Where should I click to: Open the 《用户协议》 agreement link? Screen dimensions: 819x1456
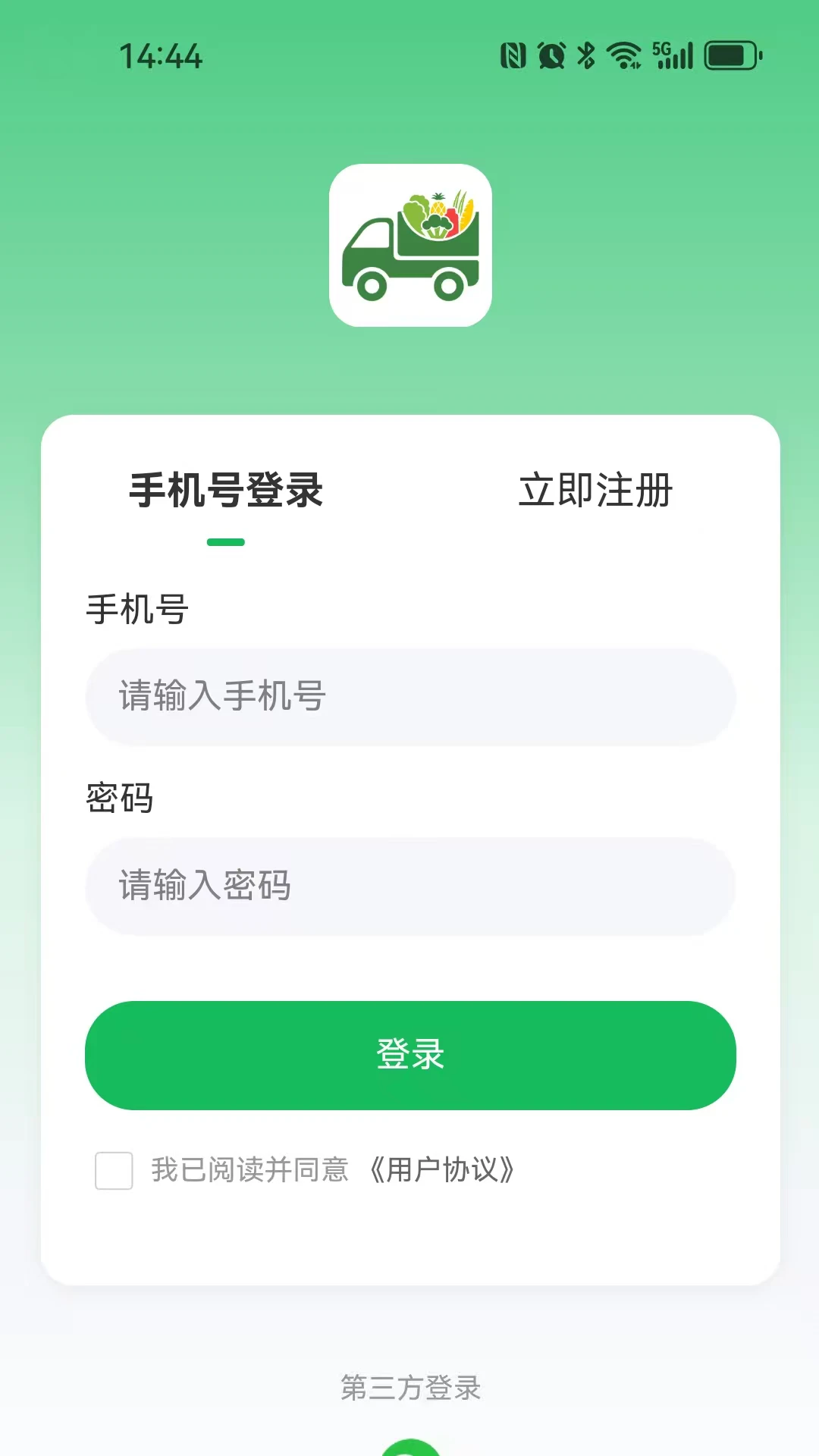coord(442,1169)
